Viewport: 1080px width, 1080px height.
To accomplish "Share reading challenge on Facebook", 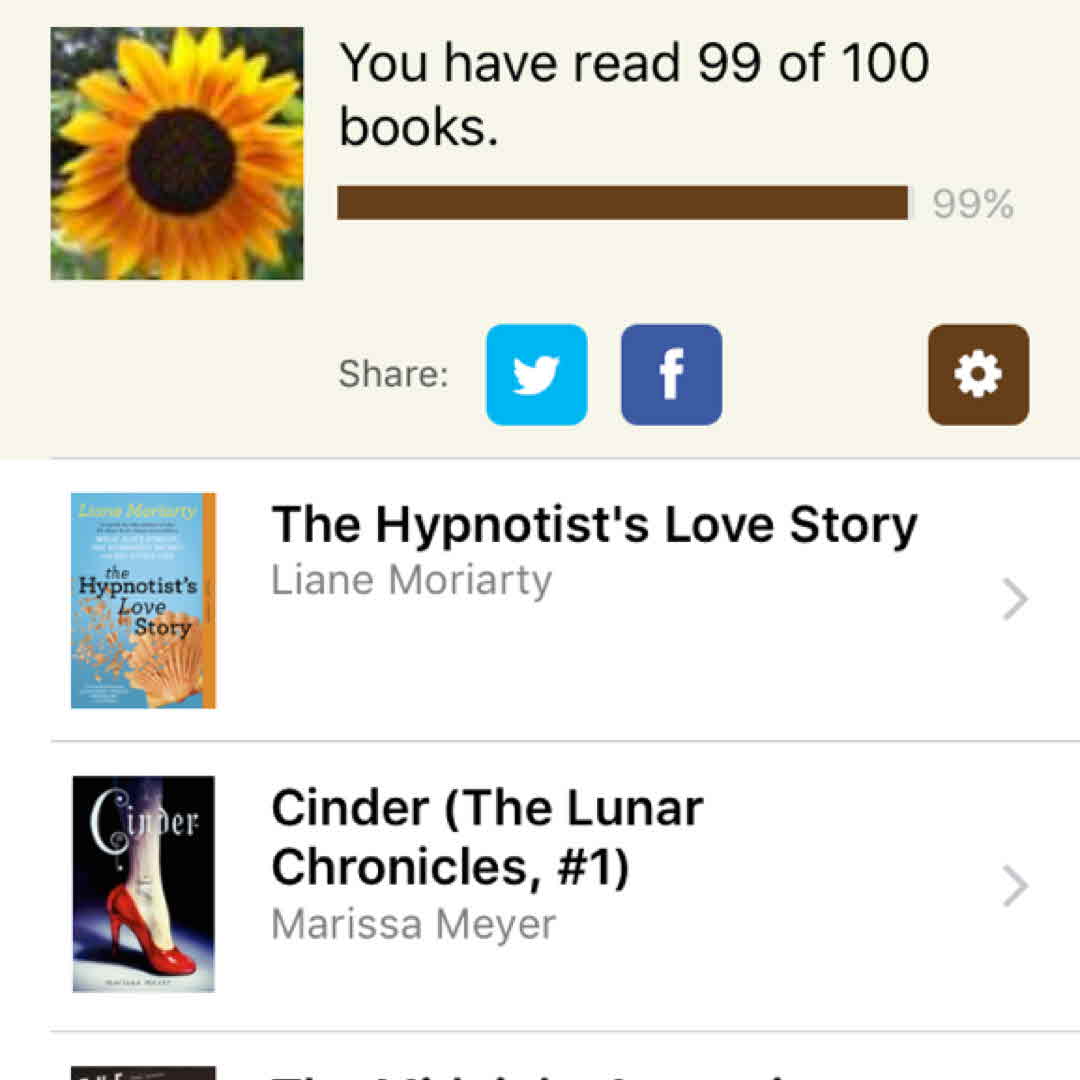I will [671, 375].
